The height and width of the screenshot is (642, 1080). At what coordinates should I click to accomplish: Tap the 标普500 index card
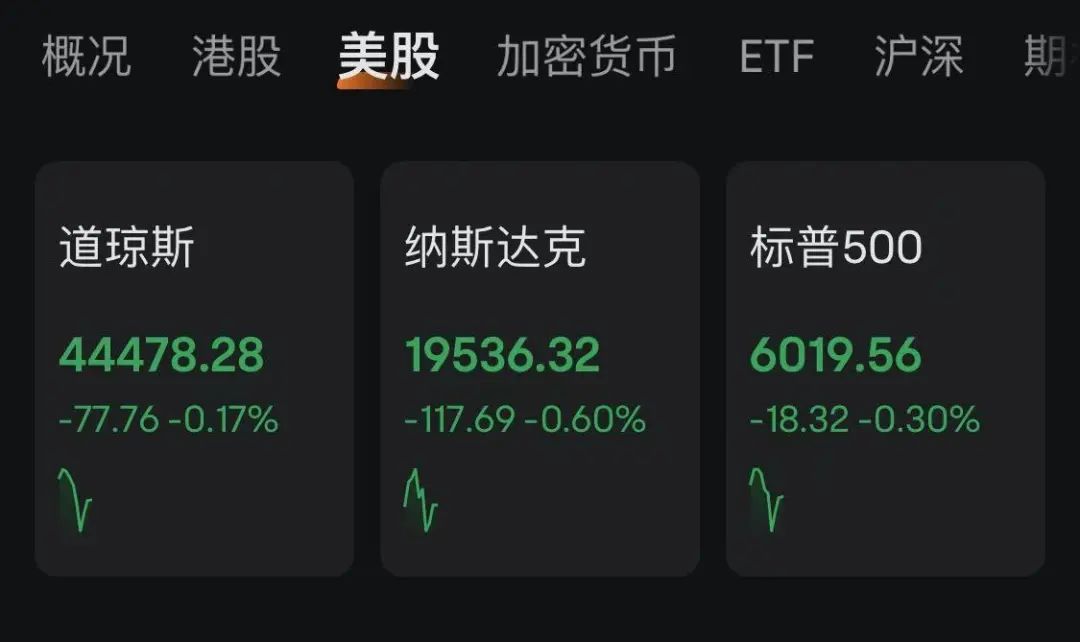[x=885, y=368]
